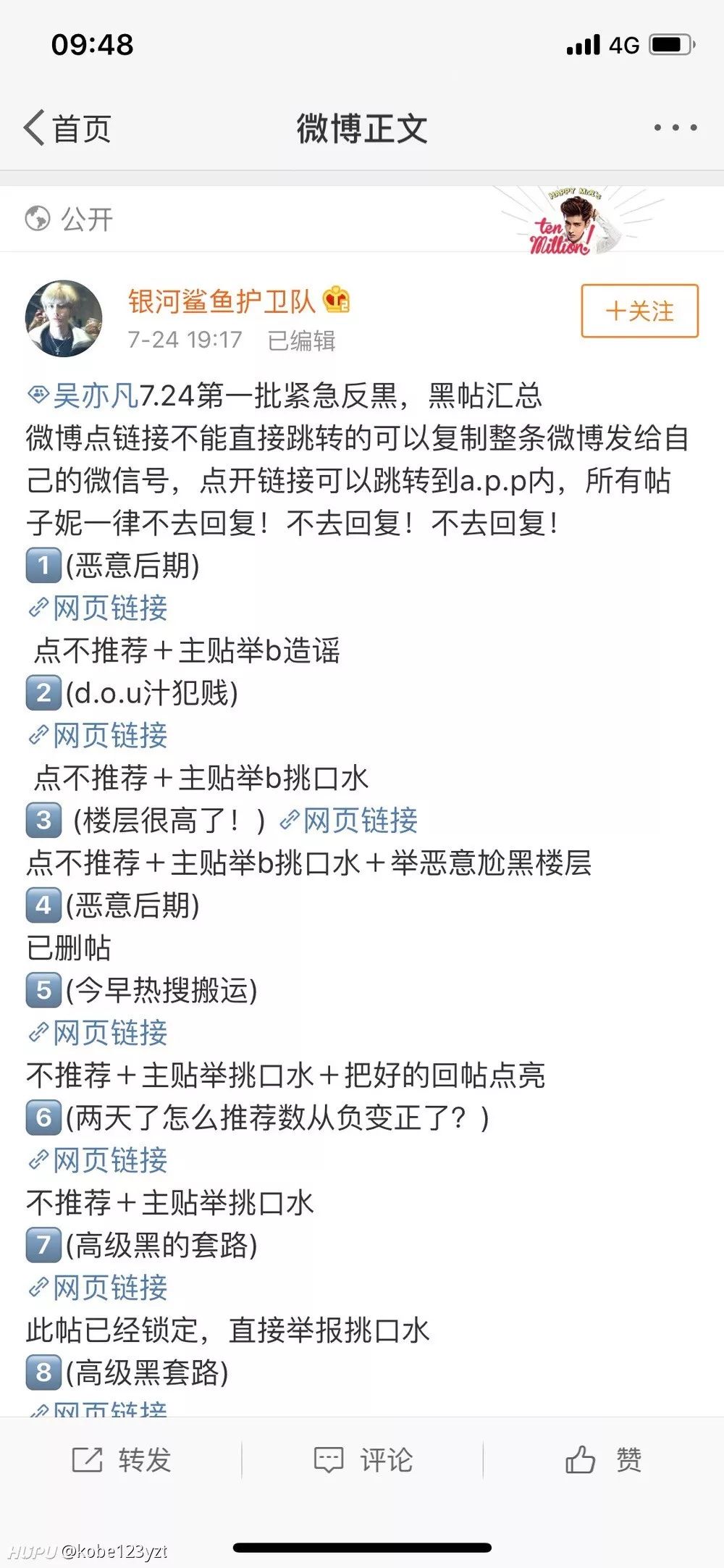Open the three-dot overflow menu
Image resolution: width=724 pixels, height=1568 pixels.
click(675, 127)
